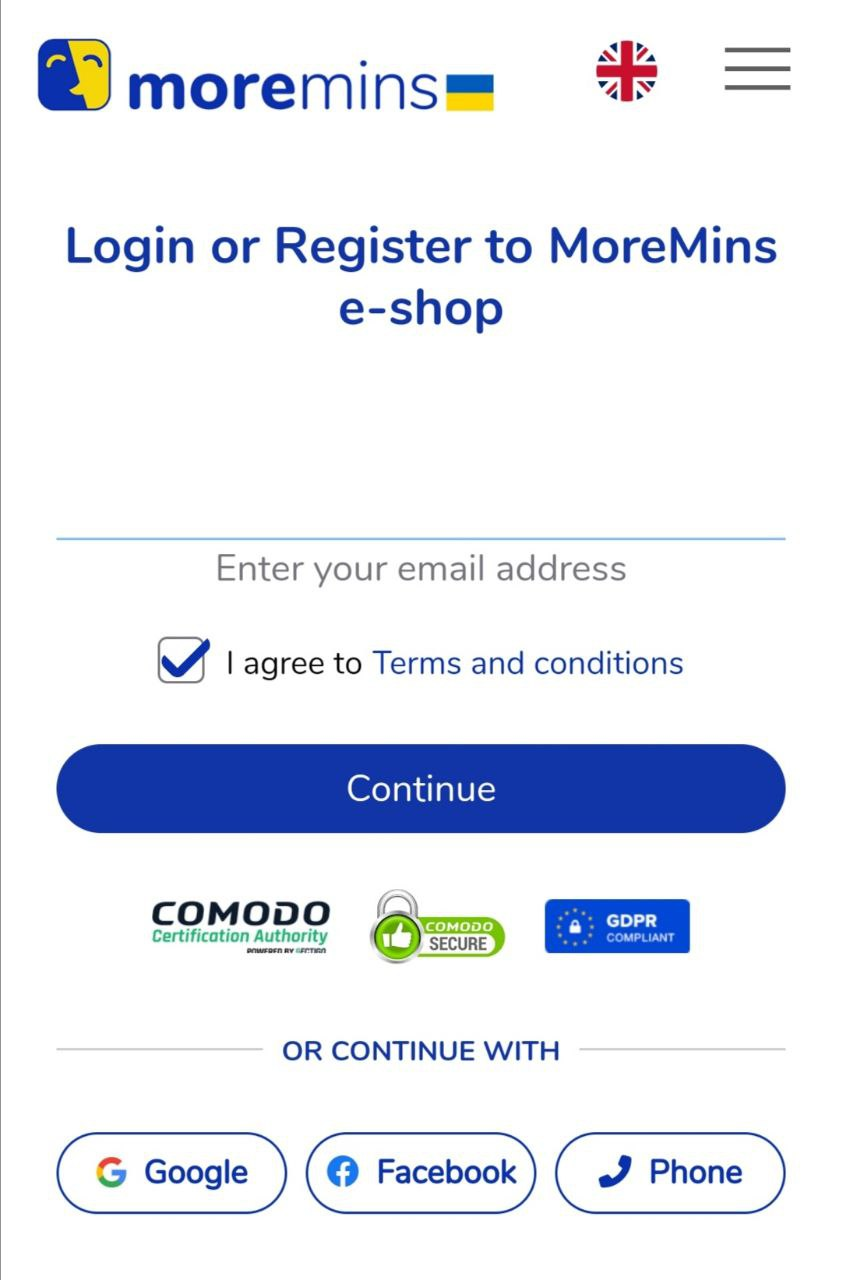Open the hamburger menu
This screenshot has width=841, height=1280.
coord(757,70)
